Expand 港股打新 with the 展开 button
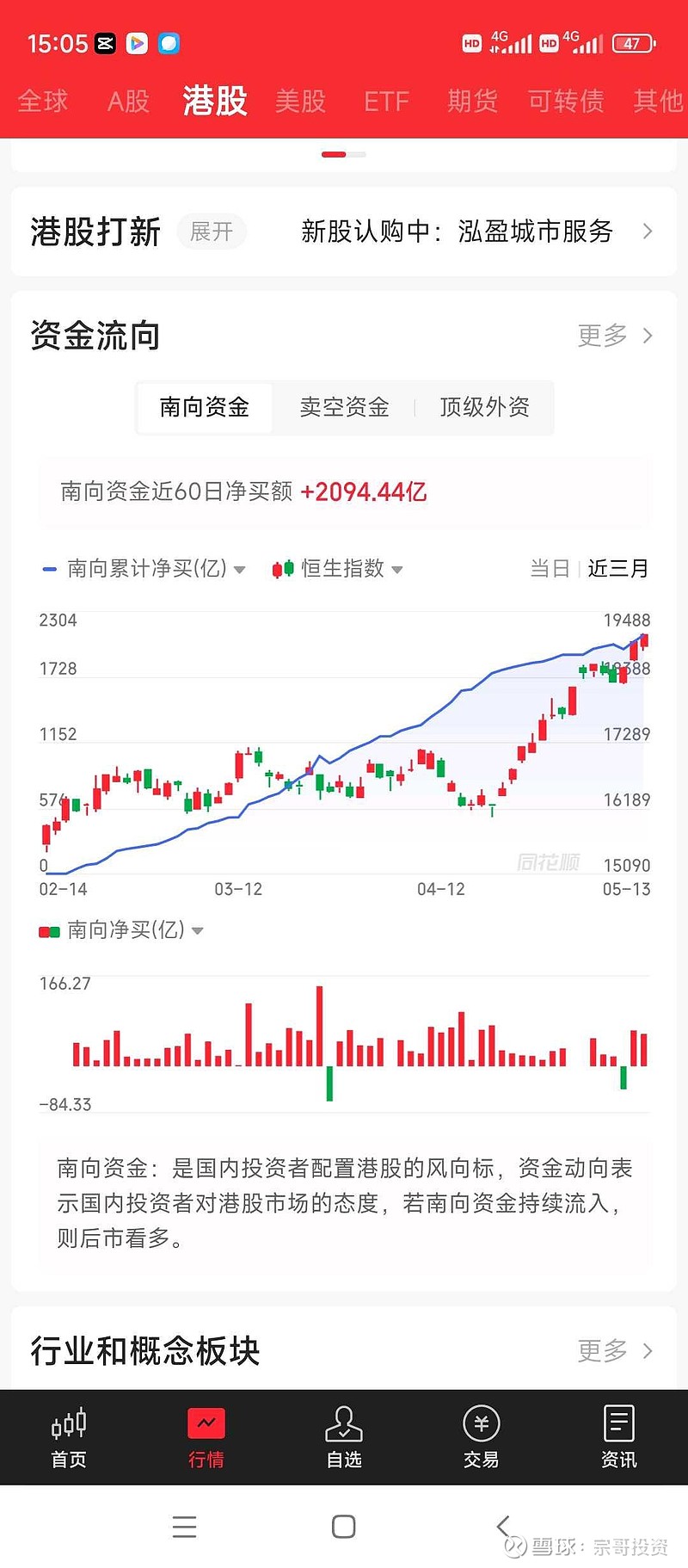The width and height of the screenshot is (688, 1568). [212, 231]
